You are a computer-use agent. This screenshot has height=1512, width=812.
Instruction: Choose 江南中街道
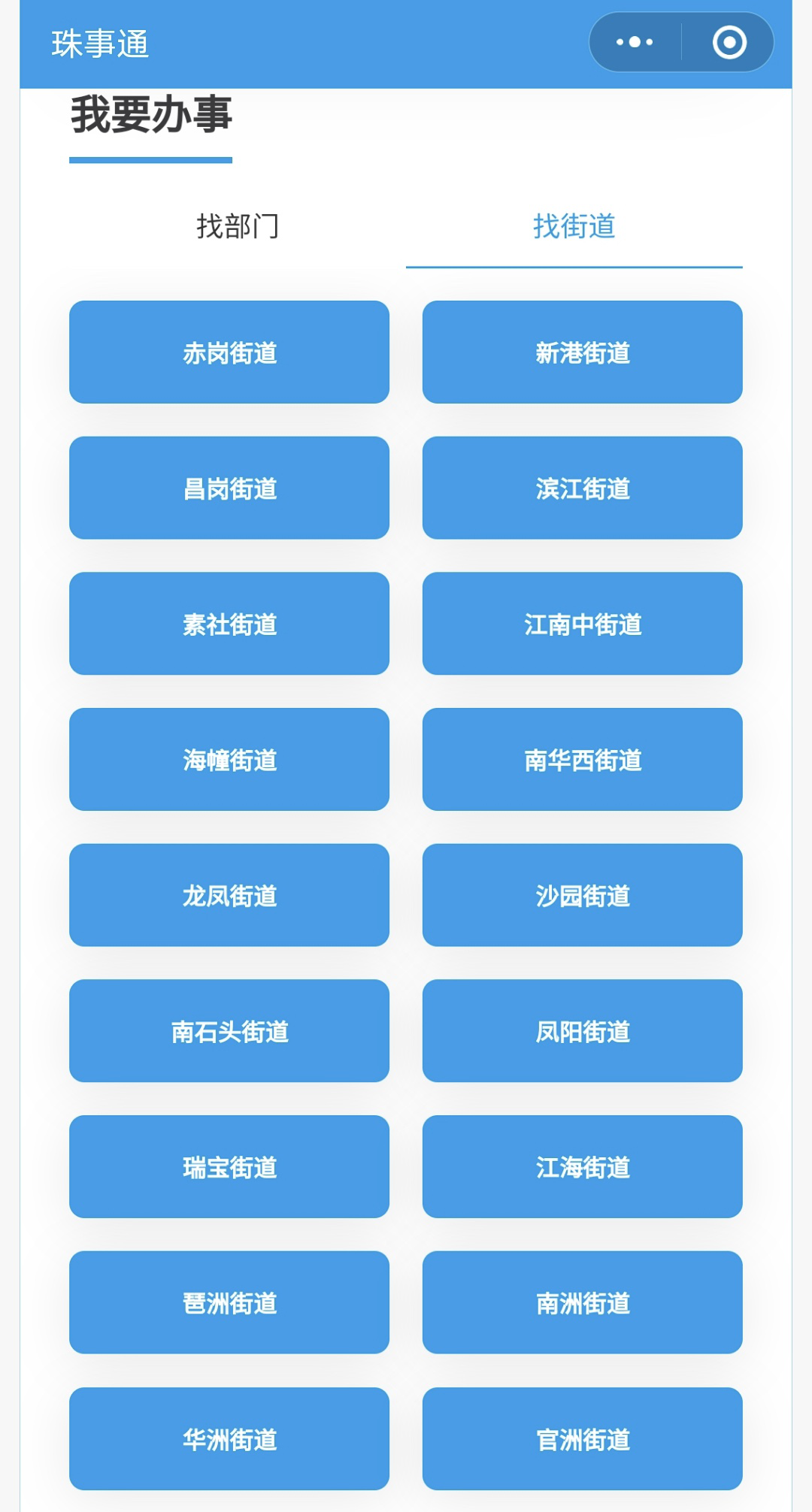(x=583, y=624)
